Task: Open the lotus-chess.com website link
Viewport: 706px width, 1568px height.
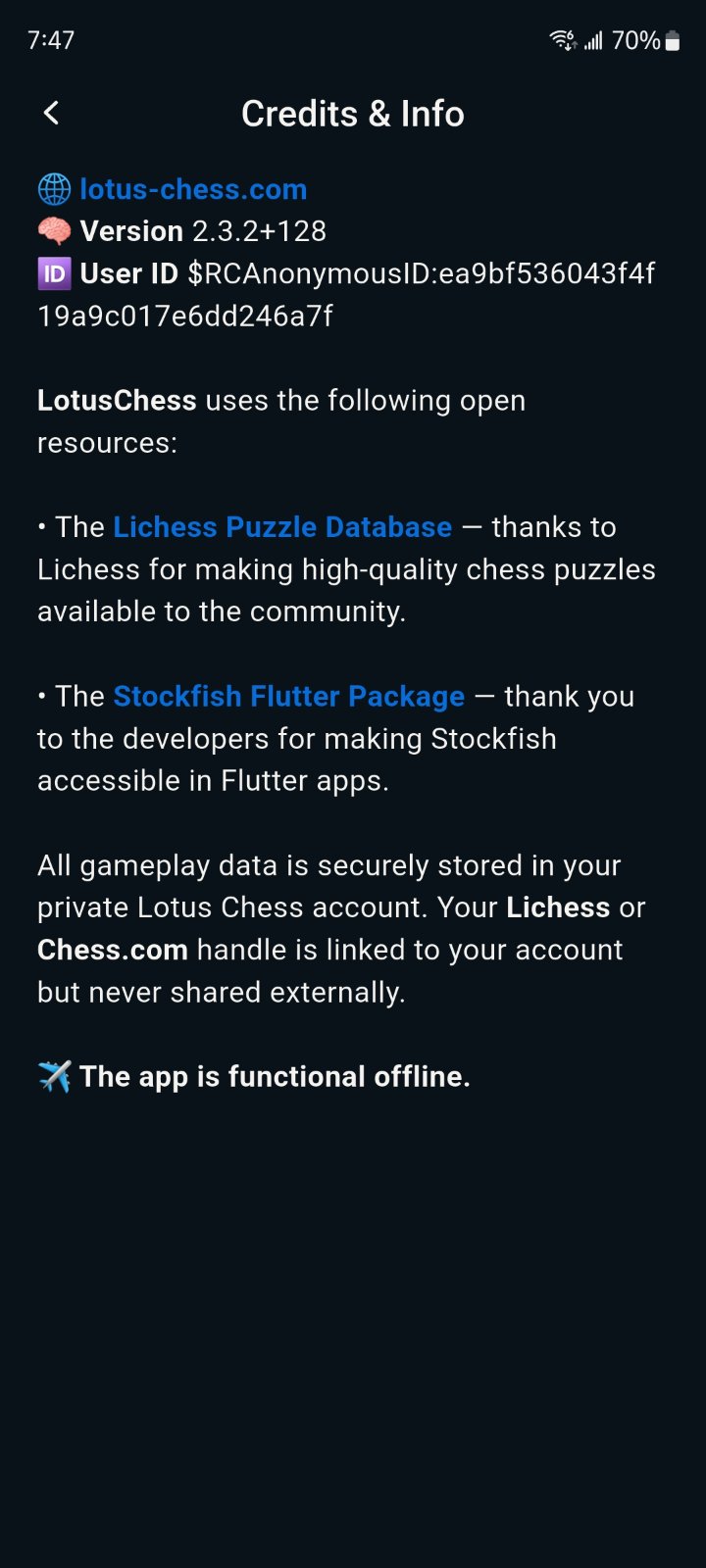Action: 193,189
